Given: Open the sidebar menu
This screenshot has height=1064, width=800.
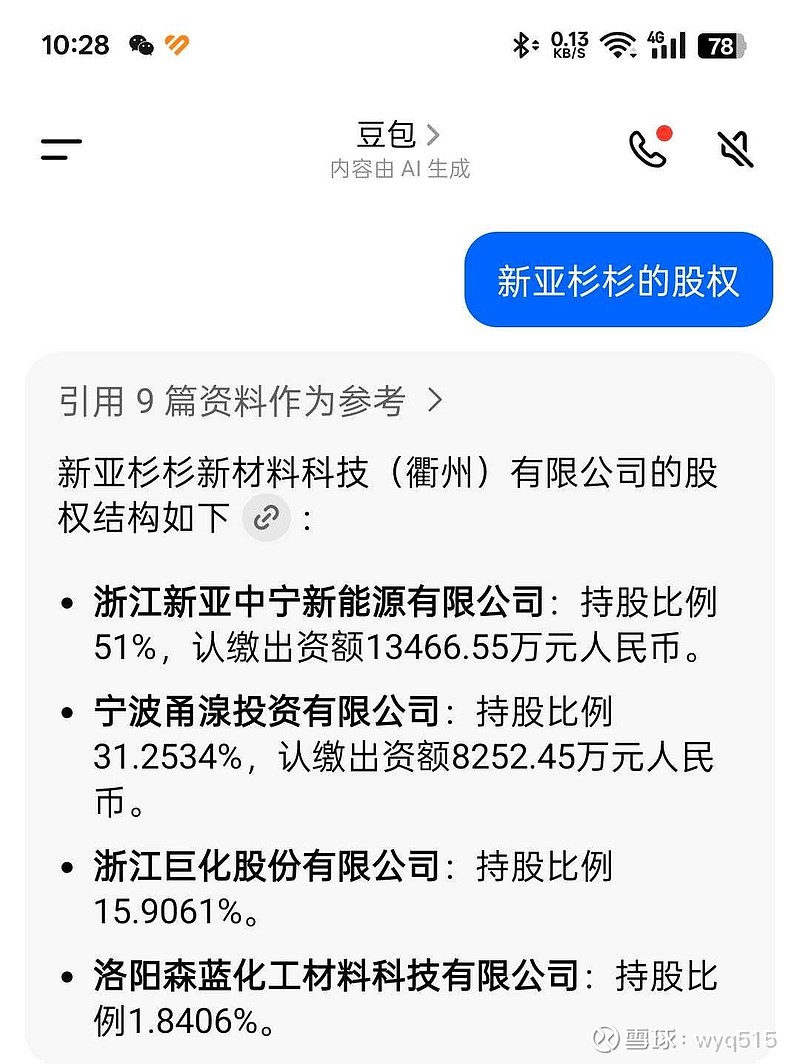Looking at the screenshot, I should pos(59,148).
